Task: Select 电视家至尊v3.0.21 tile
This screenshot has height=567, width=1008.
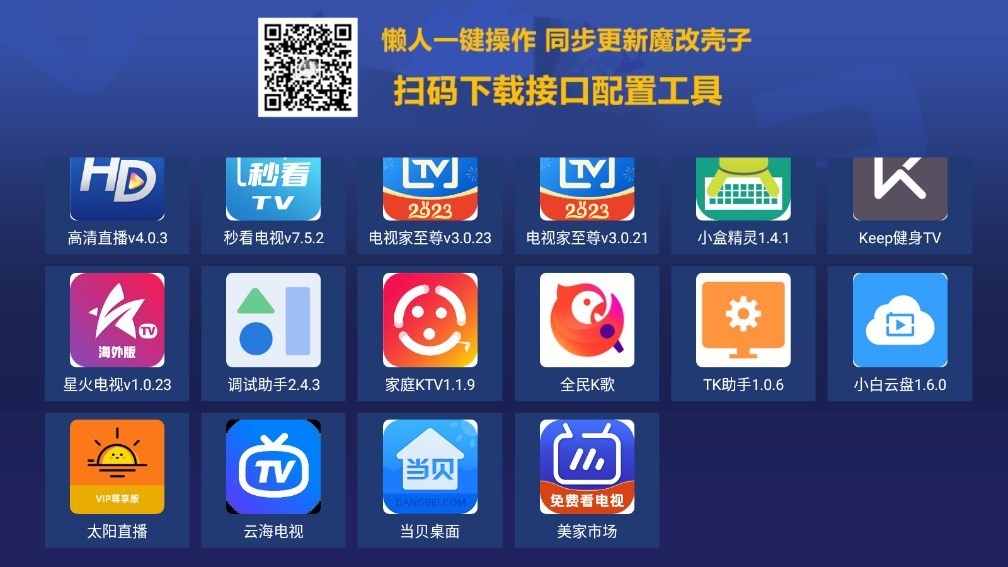Action: [x=587, y=200]
